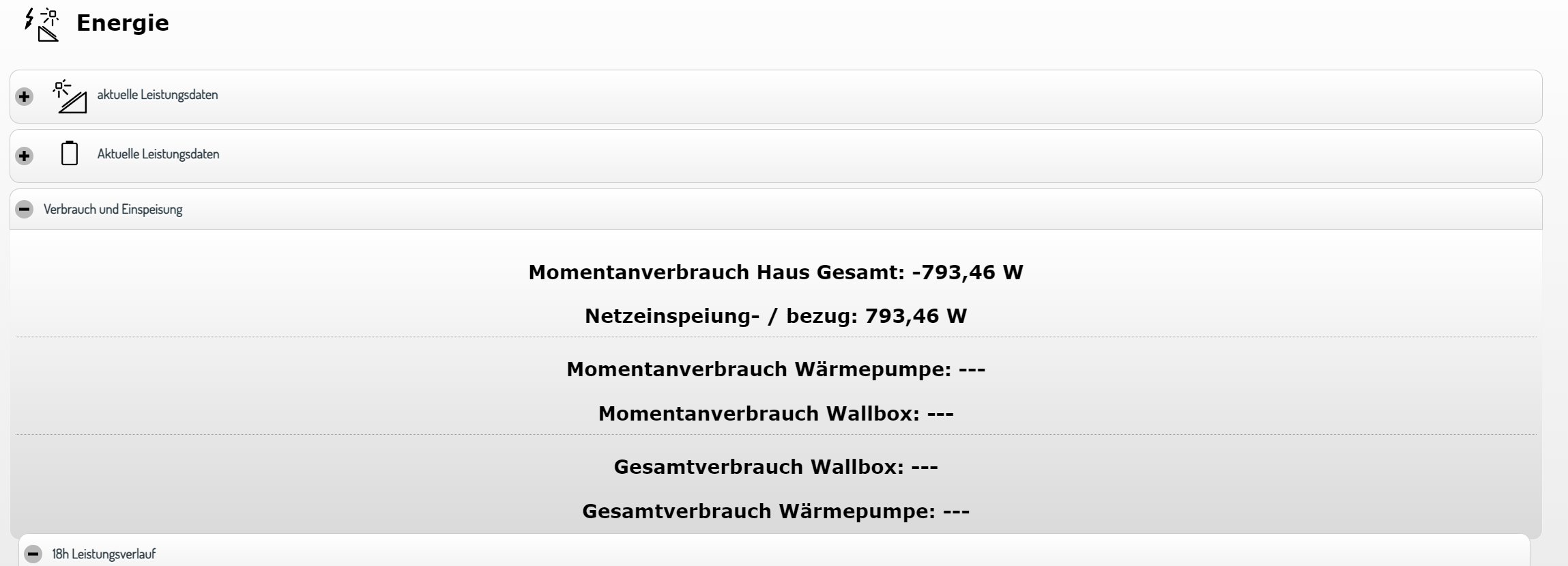The width and height of the screenshot is (1568, 566).
Task: Collapse the Verbrauch und Einspeisung section
Action: [x=25, y=210]
